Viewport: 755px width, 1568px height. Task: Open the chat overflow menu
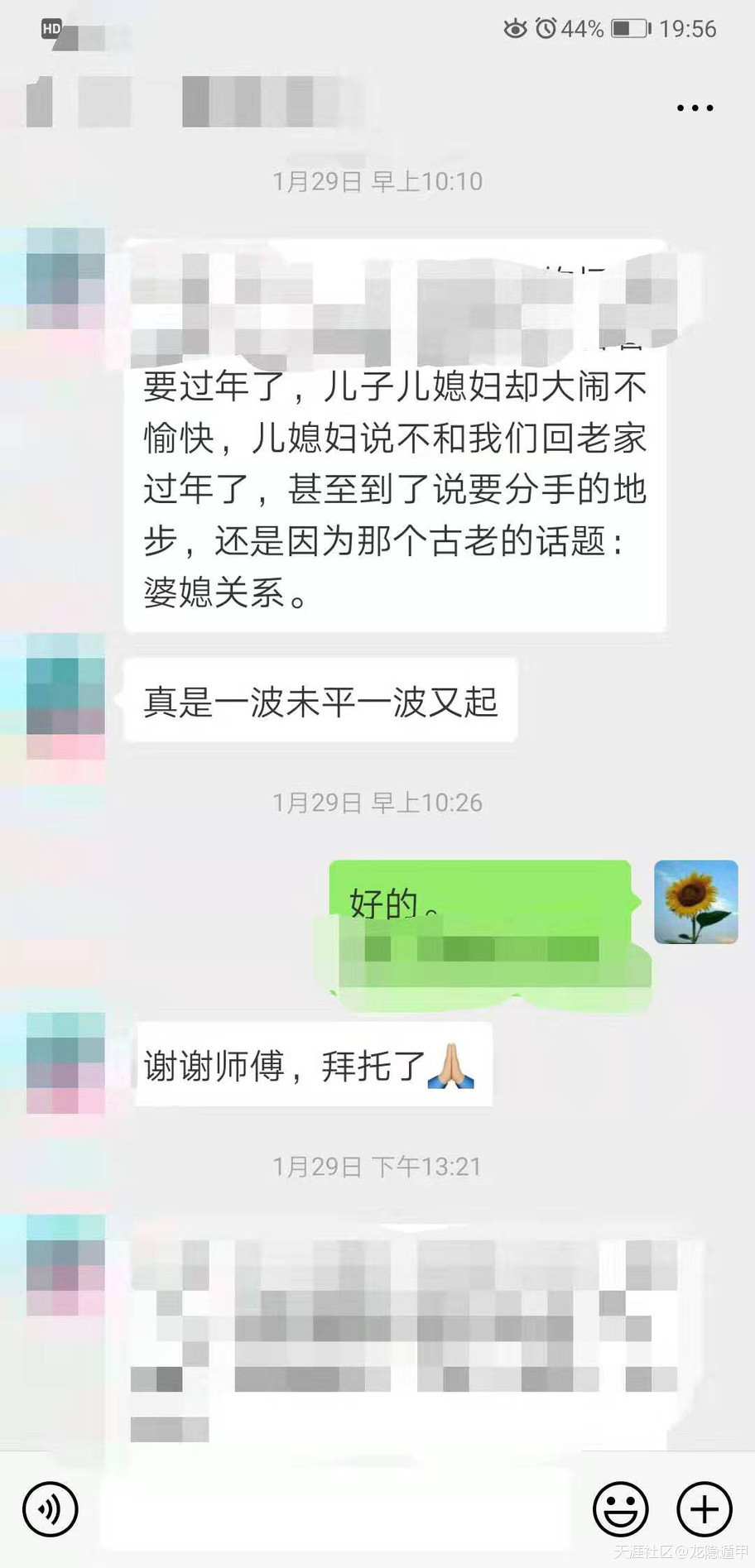pyautogui.click(x=695, y=108)
